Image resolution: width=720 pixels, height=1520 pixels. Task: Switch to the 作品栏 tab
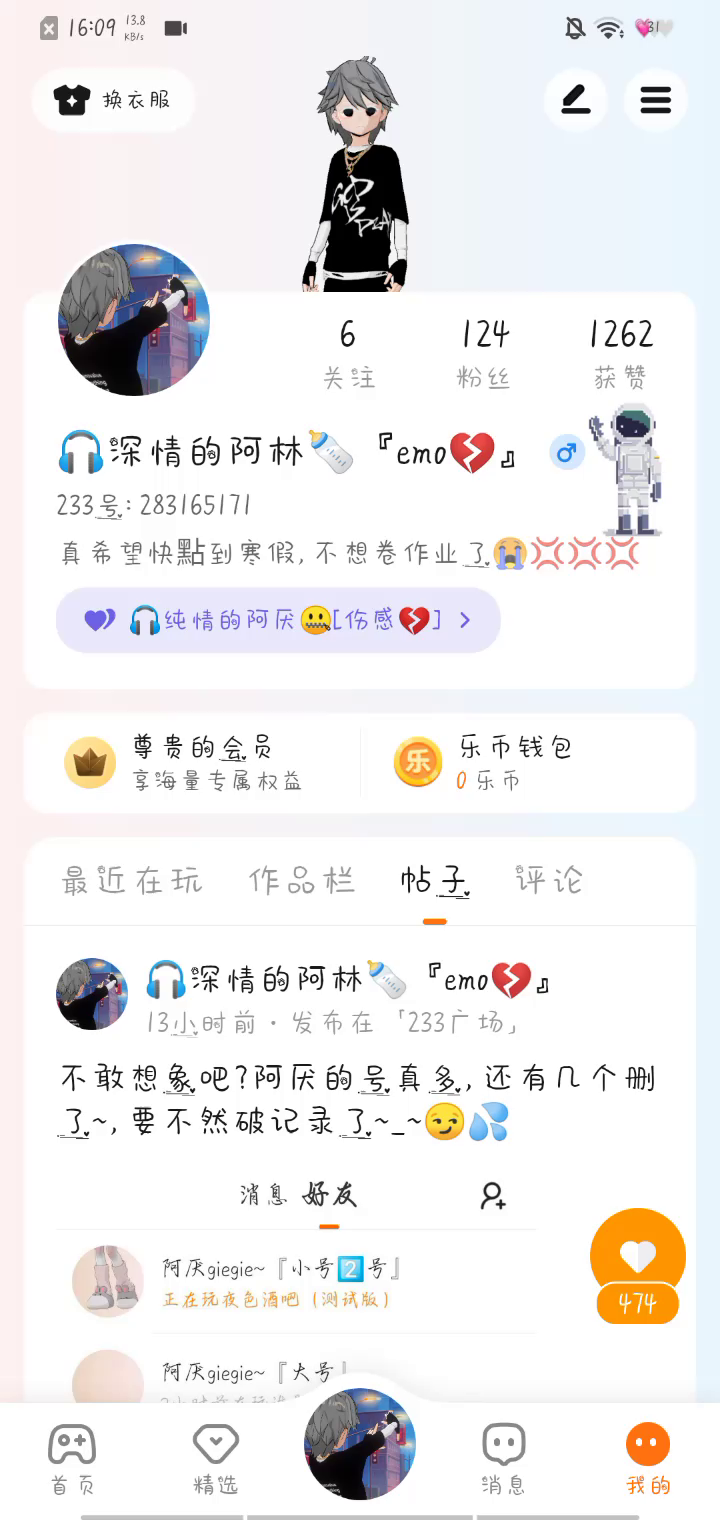coord(302,881)
